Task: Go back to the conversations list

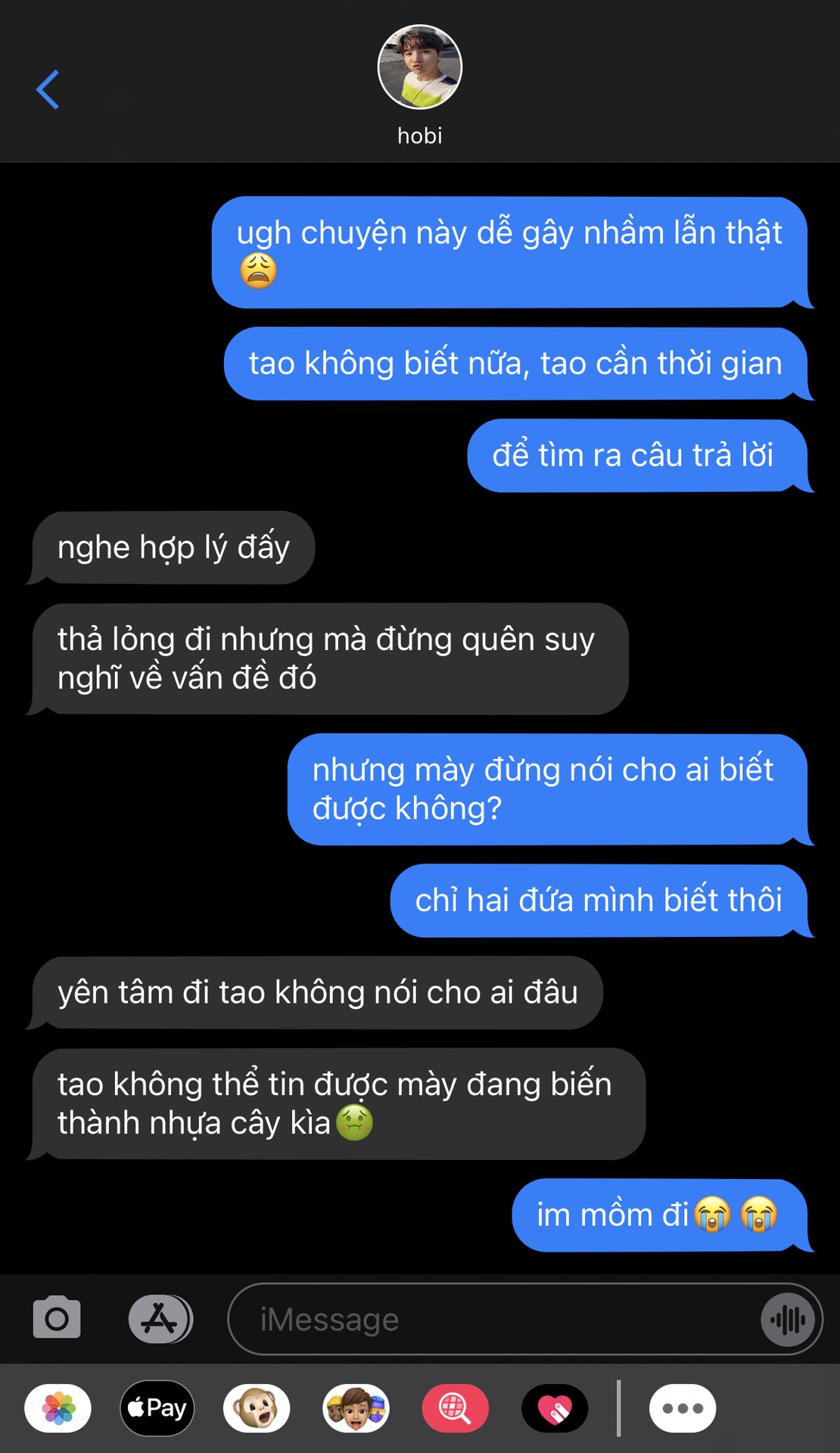Action: [x=48, y=89]
